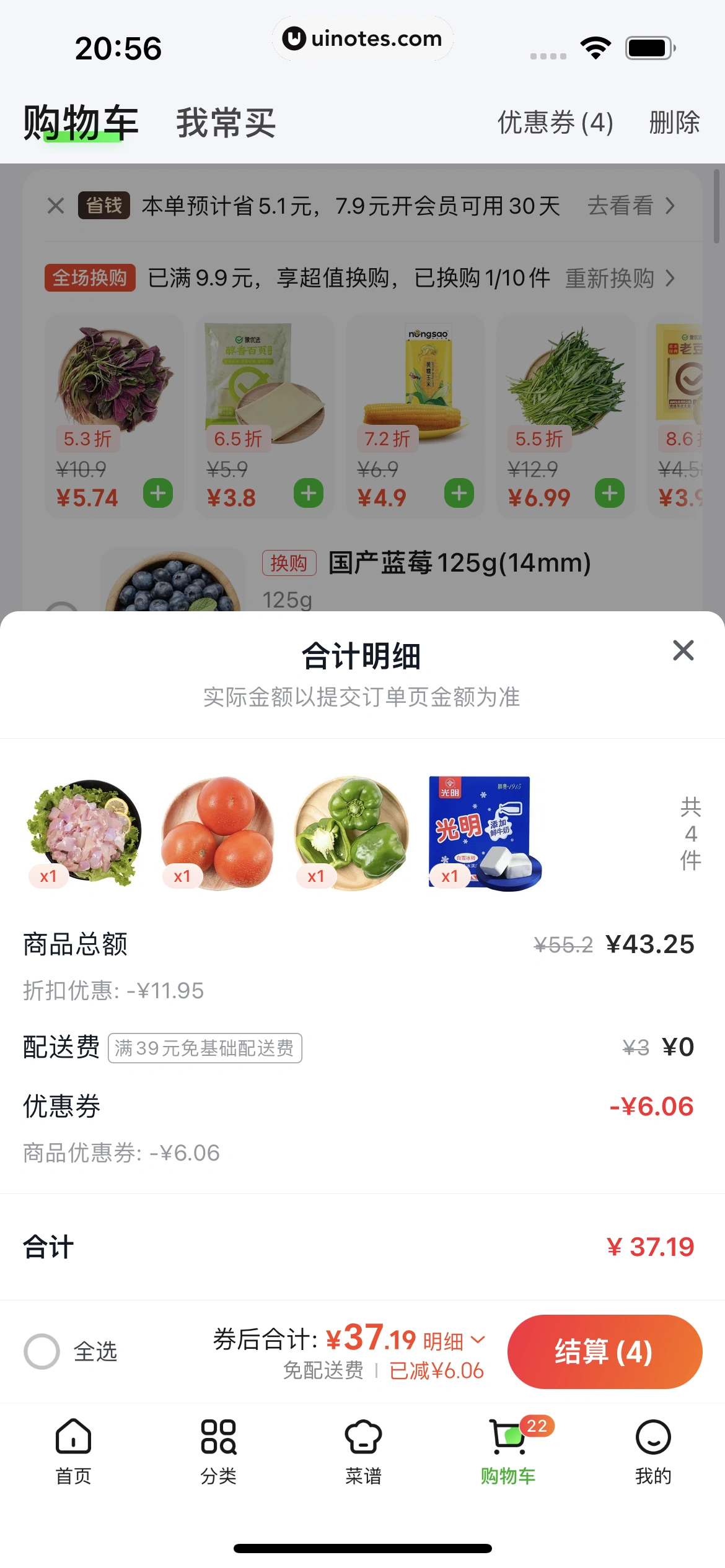Add the ¥5.74 amaranth to cart

click(x=158, y=494)
